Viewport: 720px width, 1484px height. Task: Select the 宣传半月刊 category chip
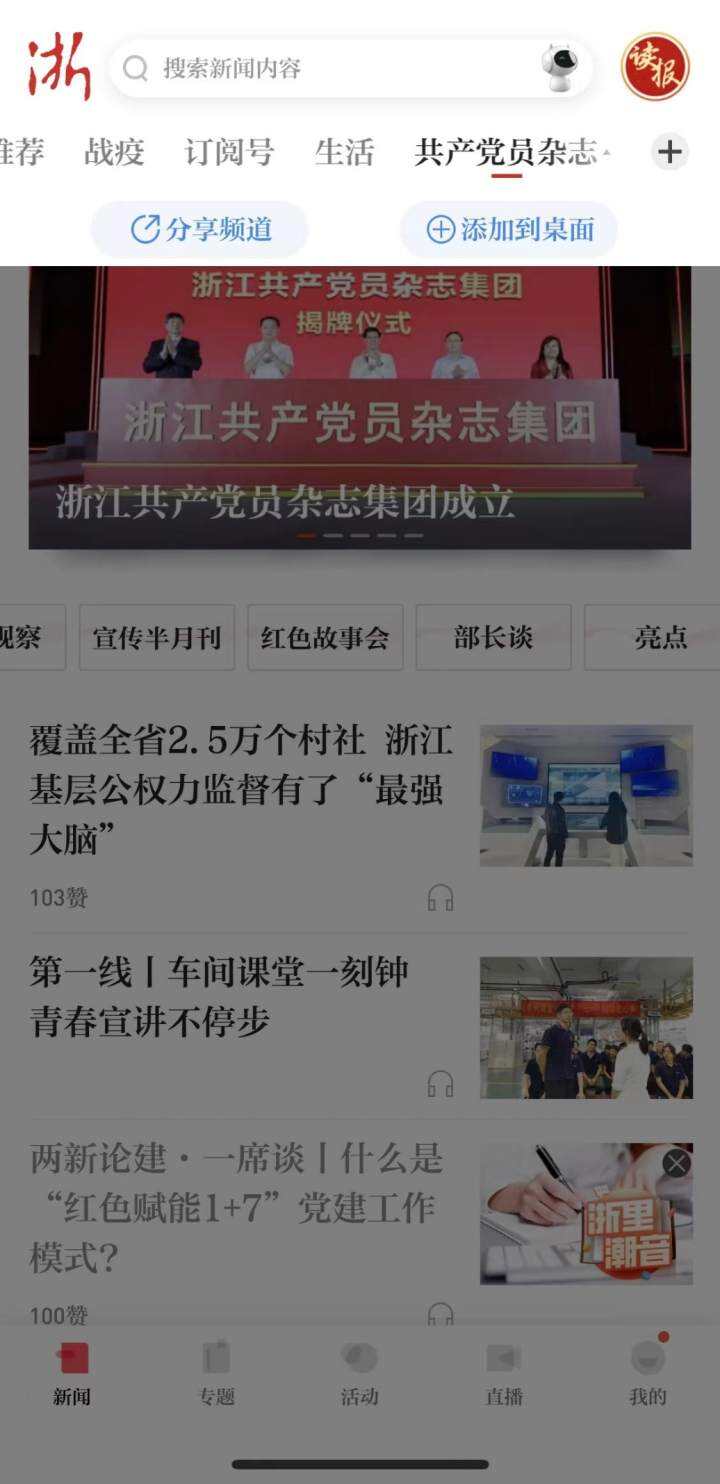point(157,638)
